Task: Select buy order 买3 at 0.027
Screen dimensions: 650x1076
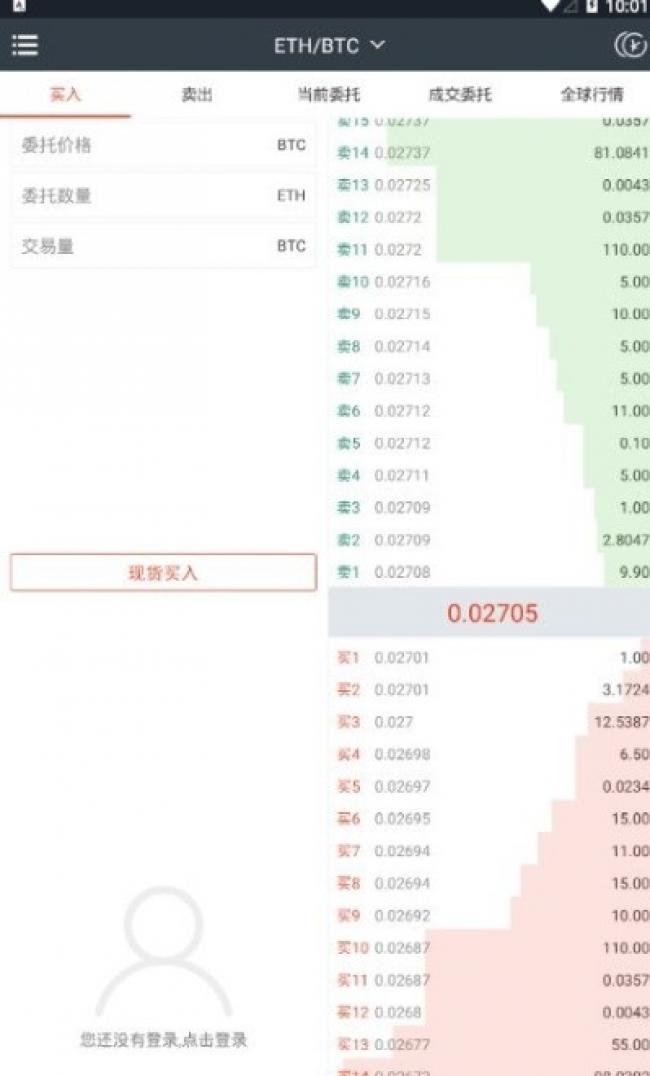Action: pyautogui.click(x=490, y=722)
